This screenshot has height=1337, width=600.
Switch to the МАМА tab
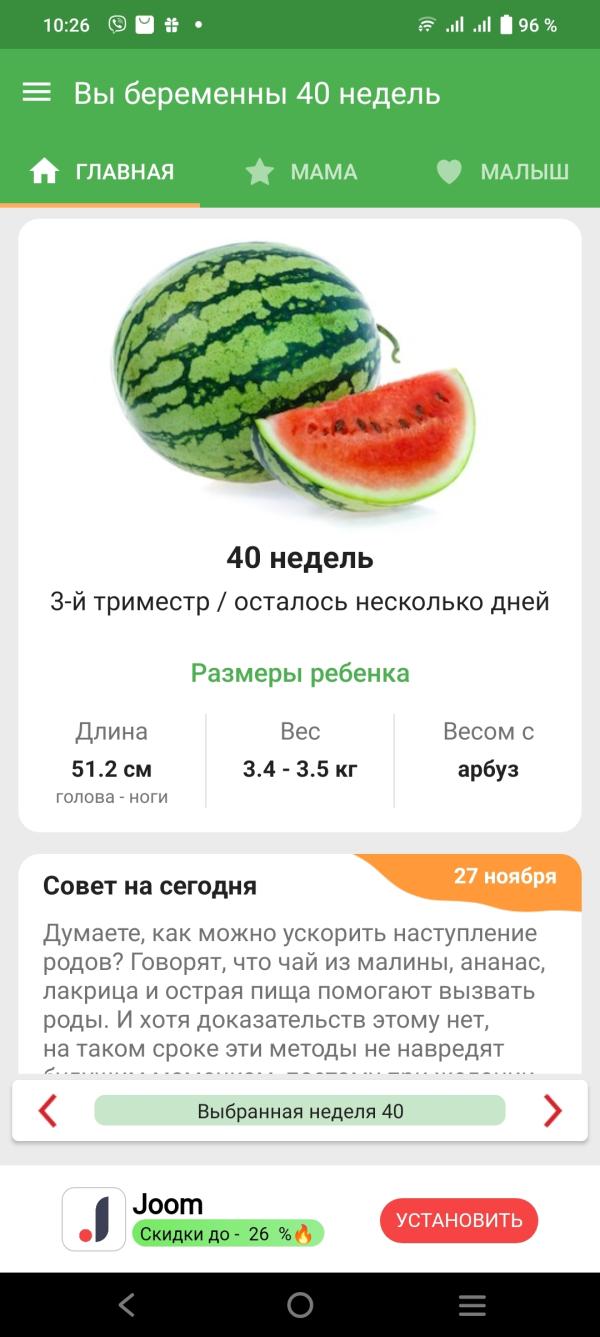point(301,172)
